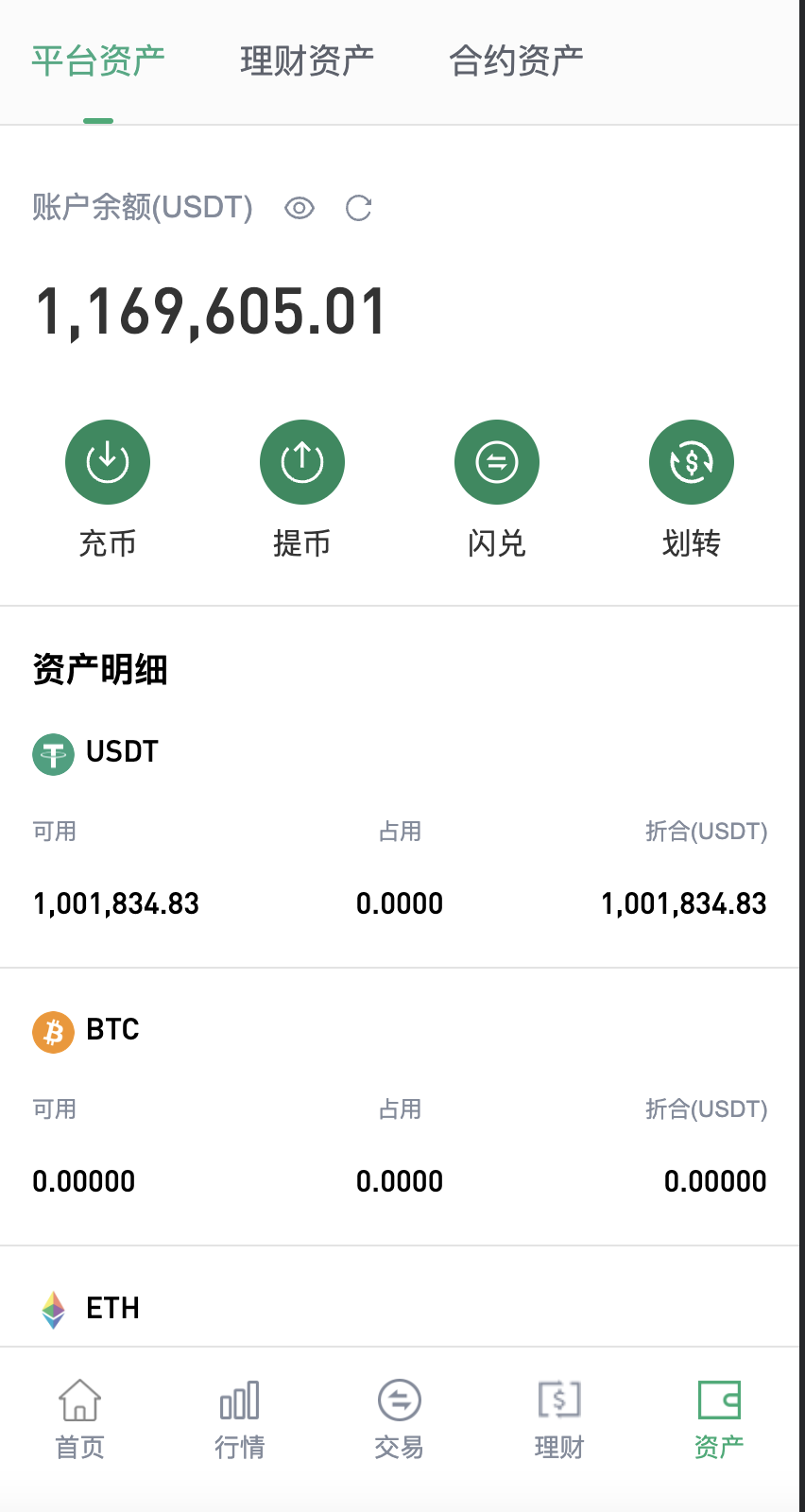Tap the USDT Tether coin logo
The width and height of the screenshot is (805, 1512).
coord(53,754)
